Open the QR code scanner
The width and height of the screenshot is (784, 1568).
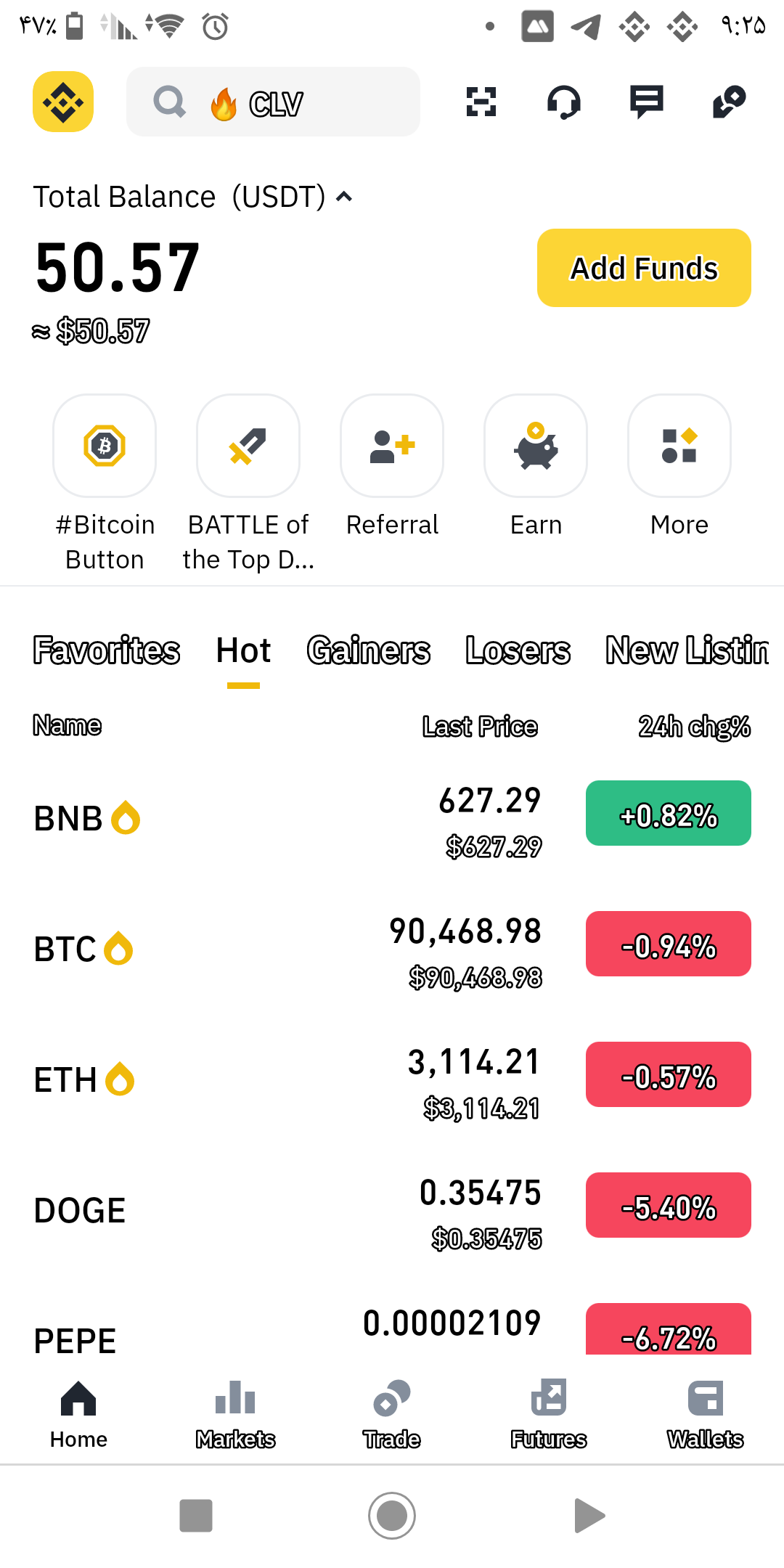click(x=481, y=102)
